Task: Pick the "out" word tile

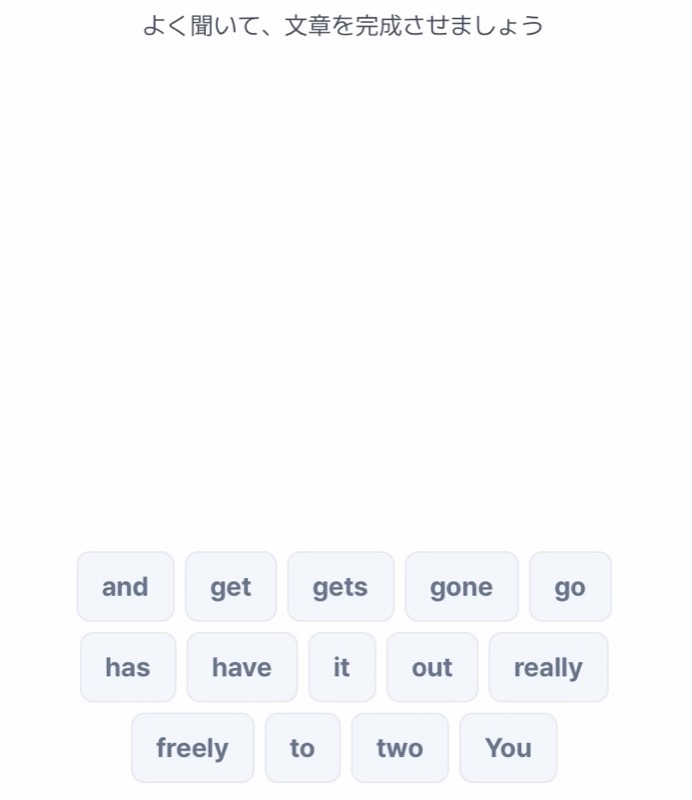Action: pyautogui.click(x=432, y=667)
